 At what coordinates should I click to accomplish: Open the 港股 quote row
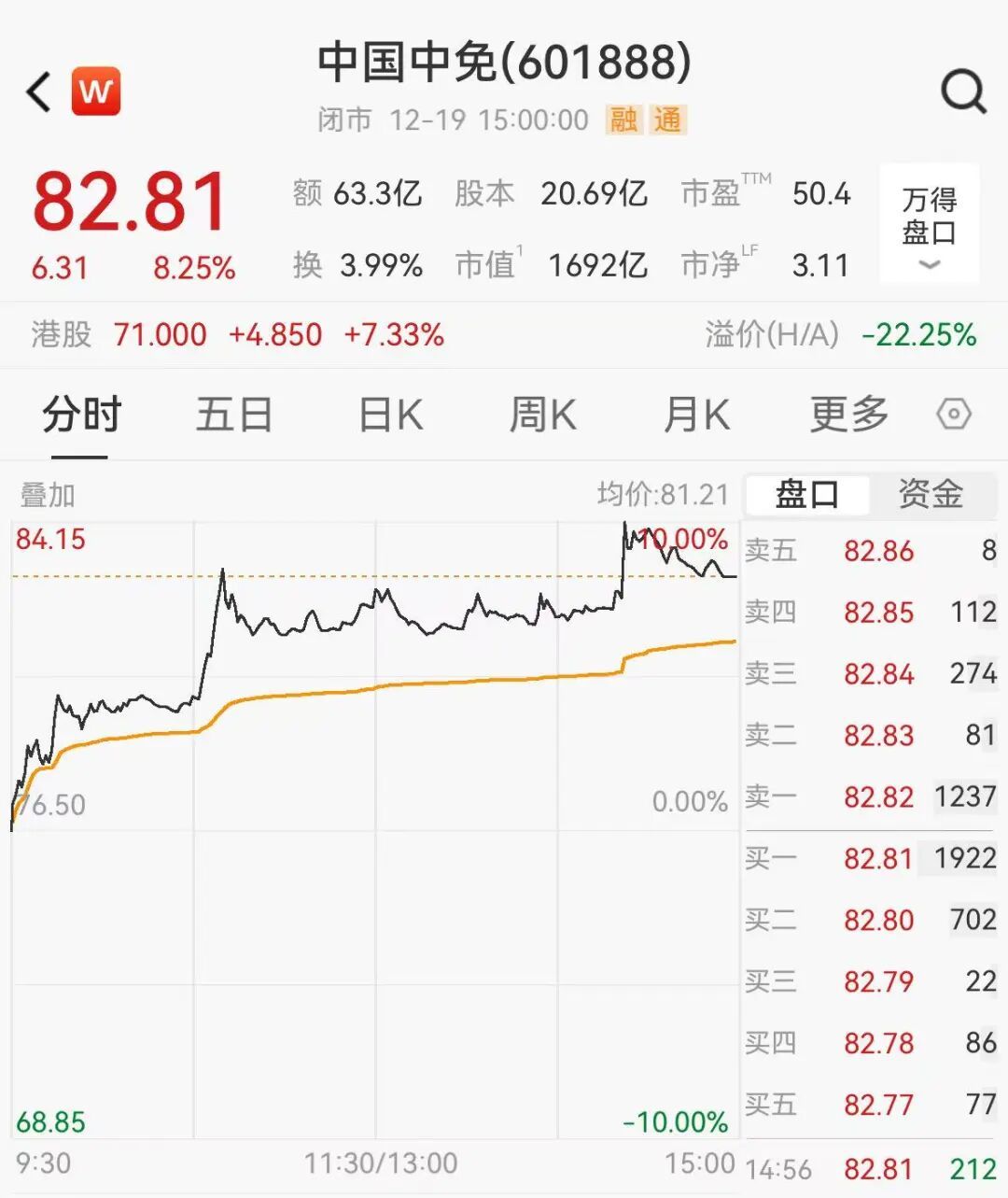coord(238,334)
